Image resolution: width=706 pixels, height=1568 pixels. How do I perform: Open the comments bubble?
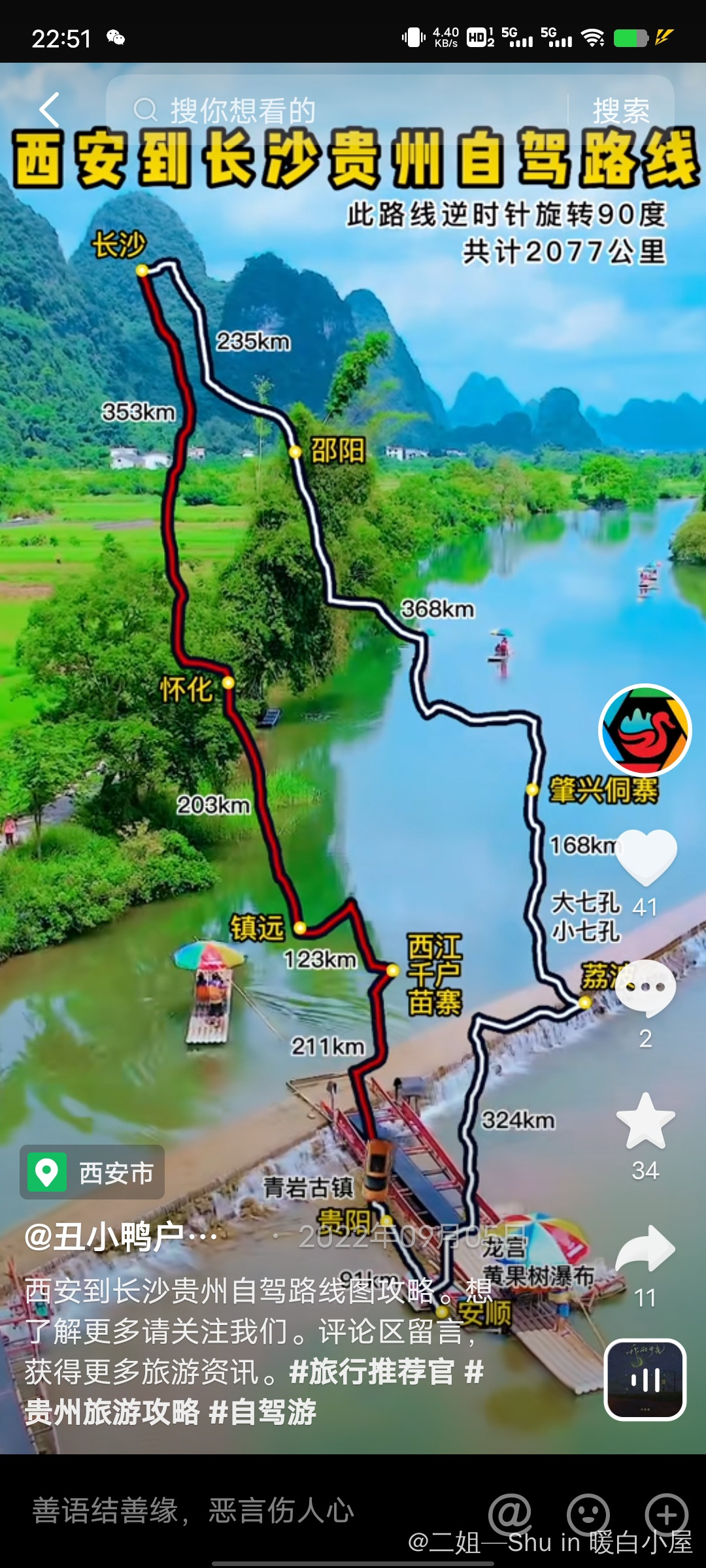(646, 988)
